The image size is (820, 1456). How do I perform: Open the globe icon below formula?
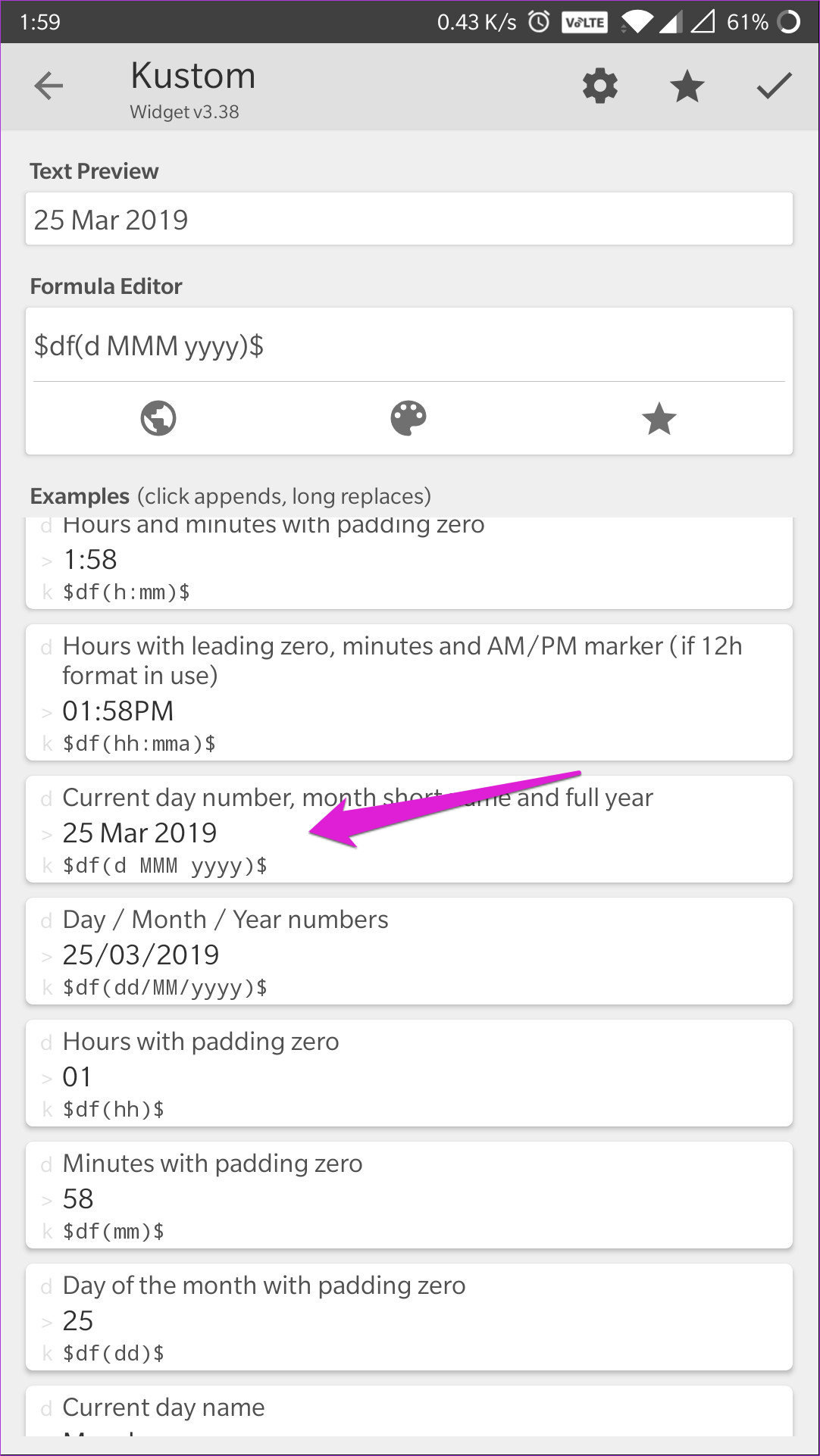click(x=158, y=418)
